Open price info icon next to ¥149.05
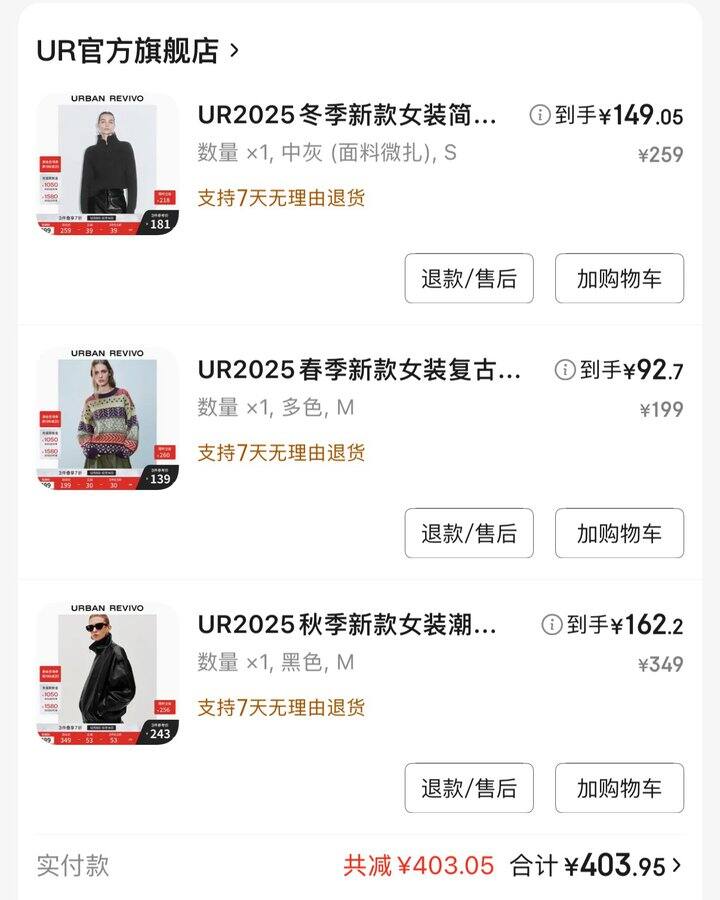This screenshot has height=900, width=720. pyautogui.click(x=539, y=114)
